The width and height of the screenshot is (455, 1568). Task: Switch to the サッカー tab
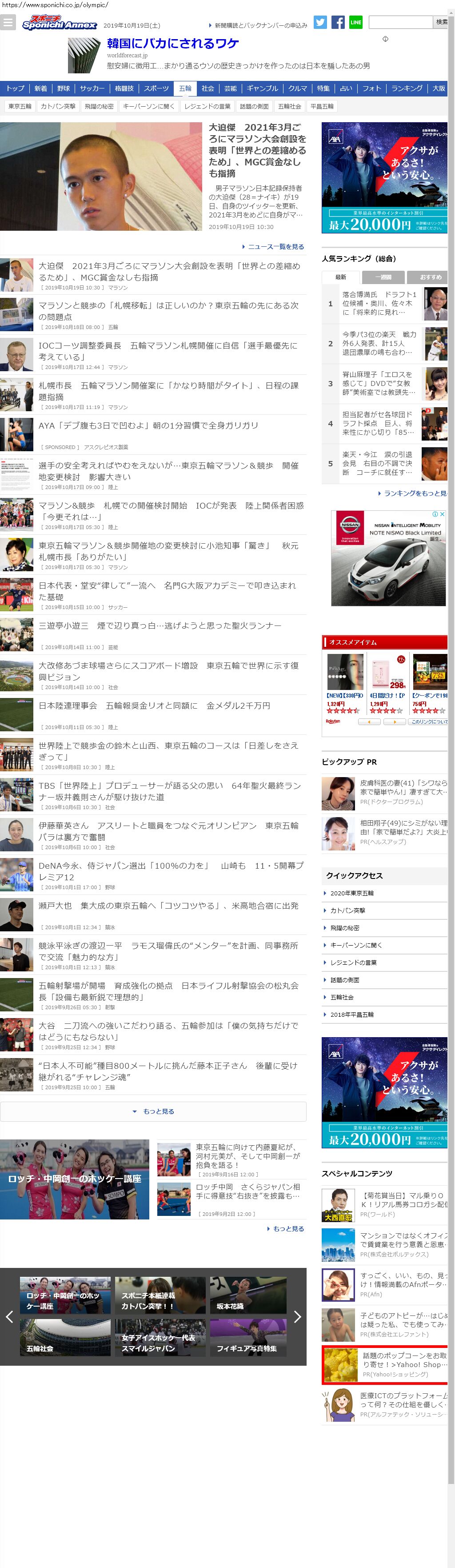(x=92, y=88)
